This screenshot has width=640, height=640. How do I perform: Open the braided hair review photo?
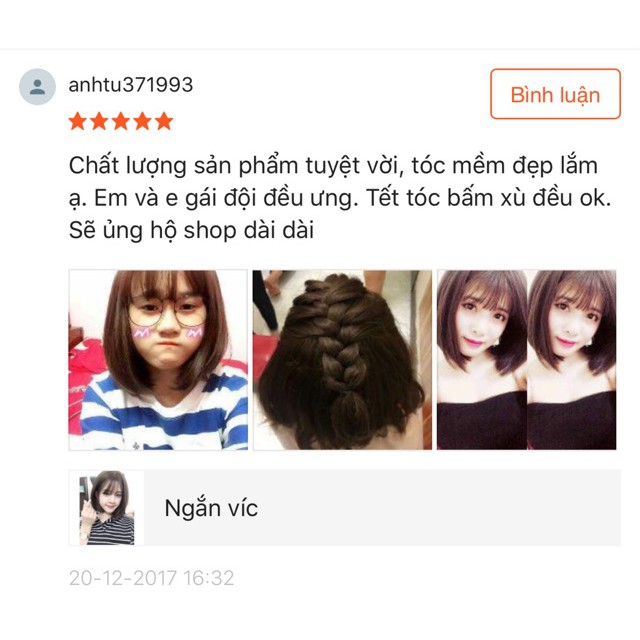point(342,360)
